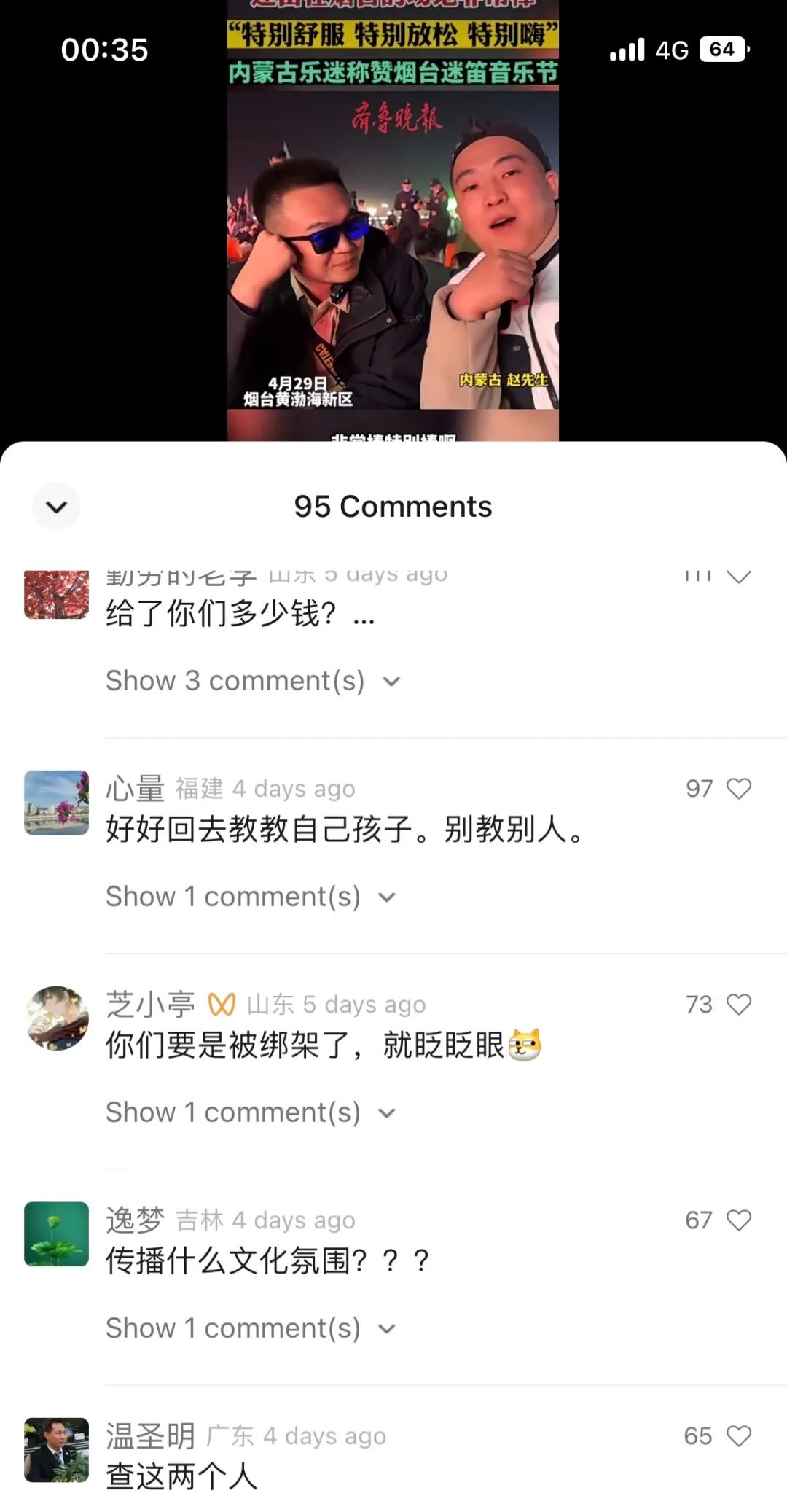Screen dimensions: 787x1512
Task: Open 温圣明's profile photo
Action: click(57, 1450)
